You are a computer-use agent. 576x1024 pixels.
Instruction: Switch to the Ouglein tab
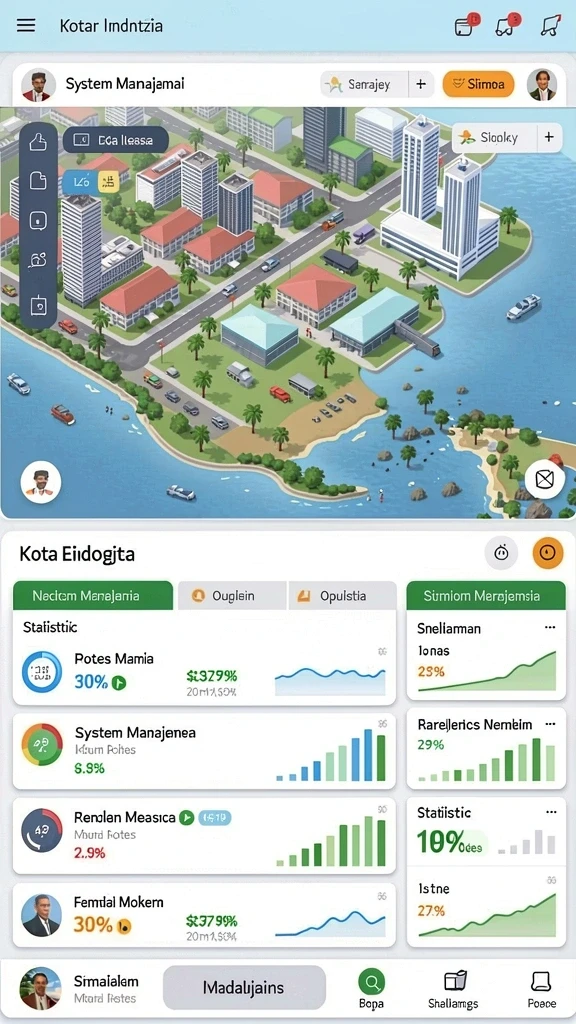(x=232, y=596)
